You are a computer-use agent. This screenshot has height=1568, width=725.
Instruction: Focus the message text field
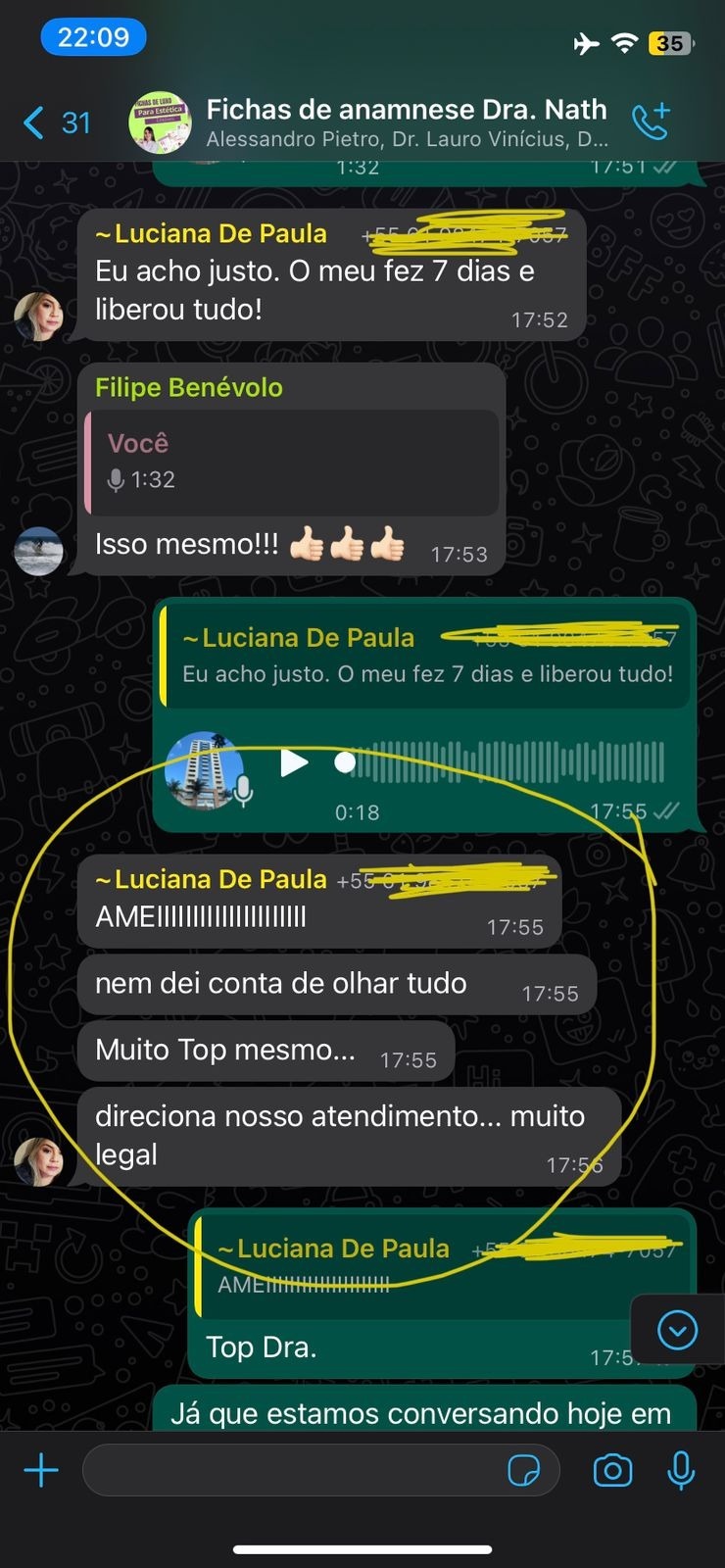tap(294, 1470)
